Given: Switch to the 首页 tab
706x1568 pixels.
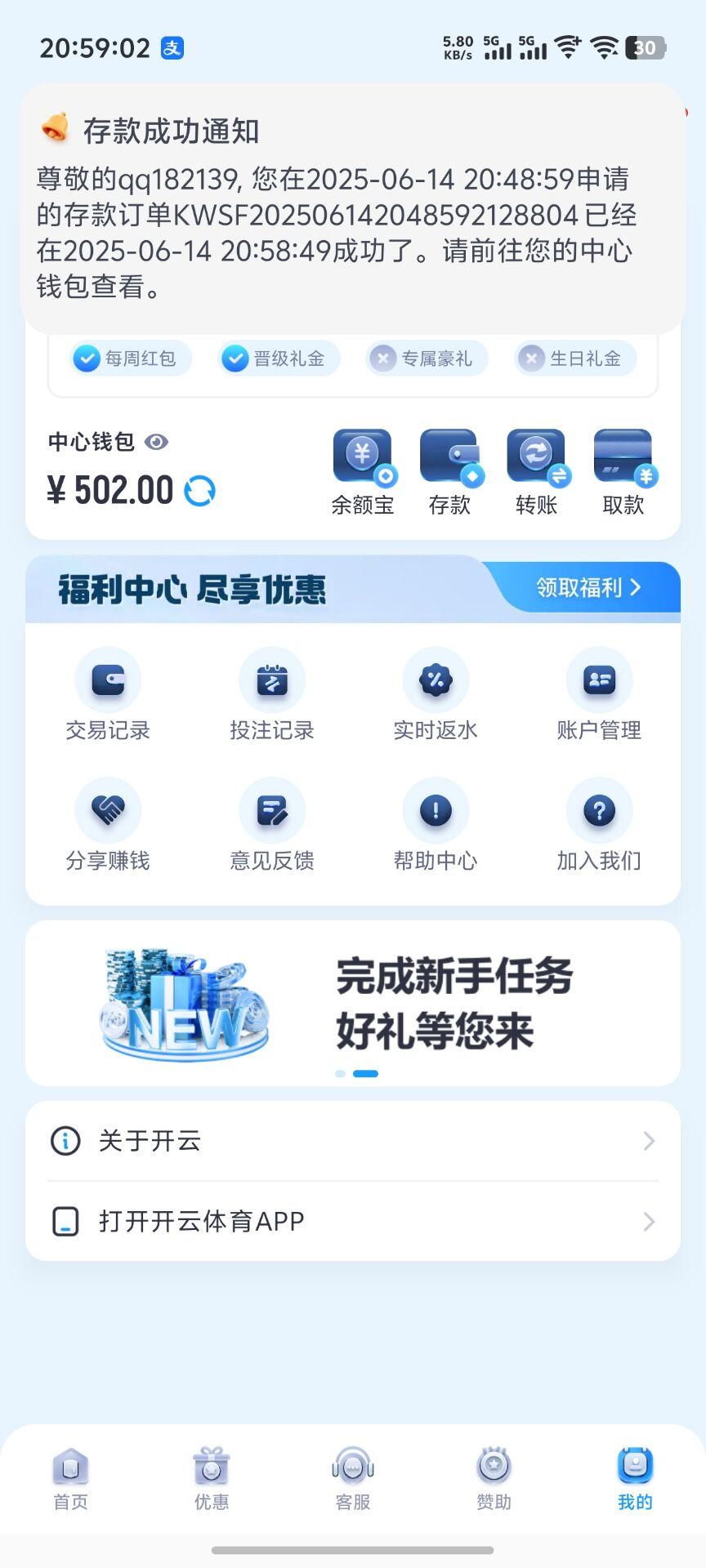Looking at the screenshot, I should tap(70, 1478).
